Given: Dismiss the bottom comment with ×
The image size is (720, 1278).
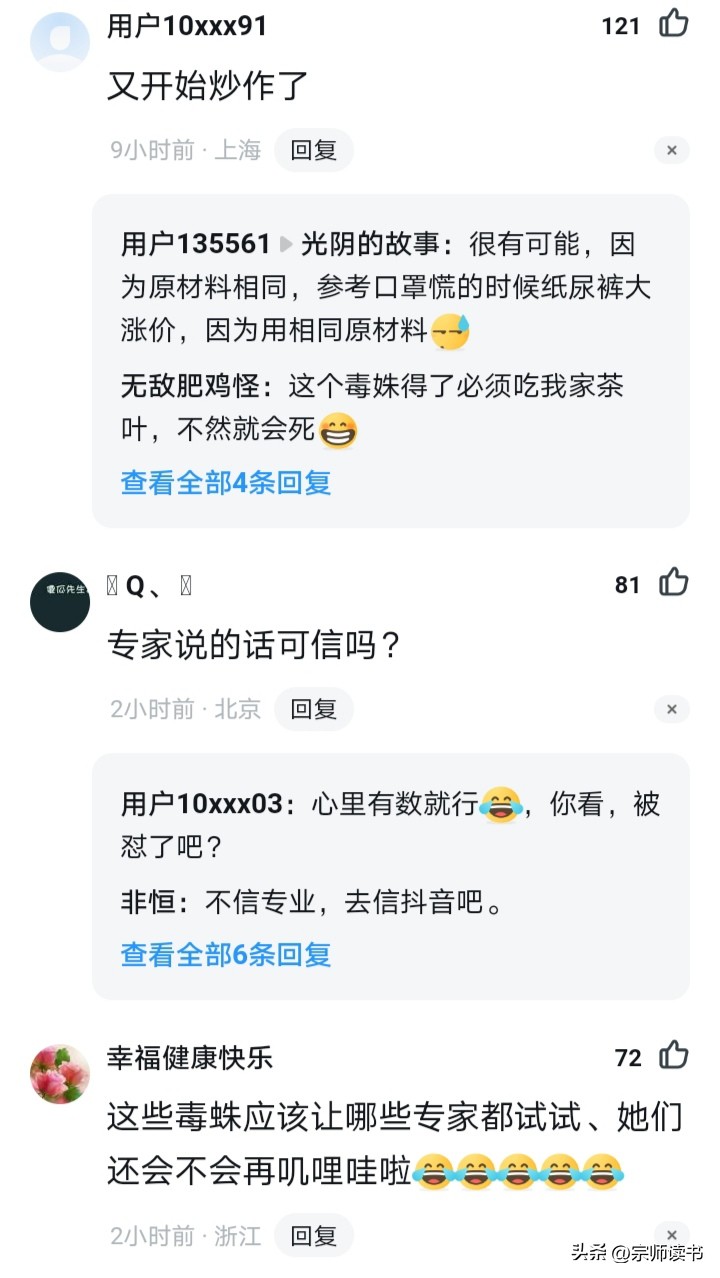Looking at the screenshot, I should (671, 1235).
